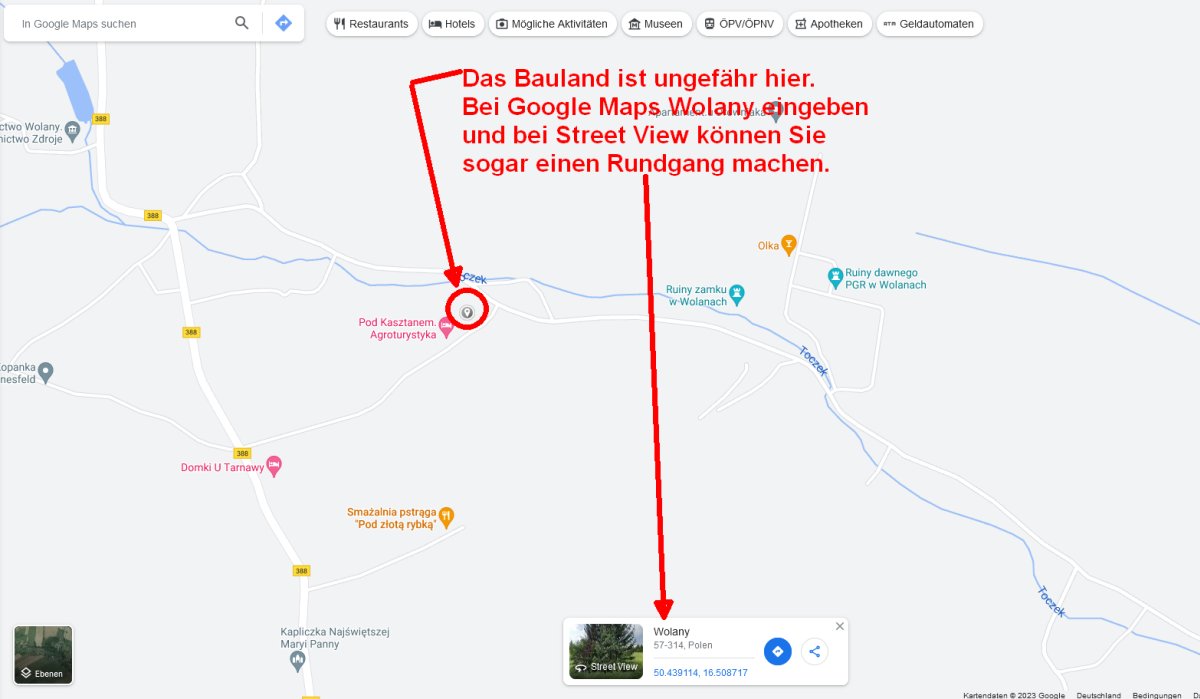Open the Street View thumbnail for Wolany
The height and width of the screenshot is (699, 1200).
pos(606,651)
